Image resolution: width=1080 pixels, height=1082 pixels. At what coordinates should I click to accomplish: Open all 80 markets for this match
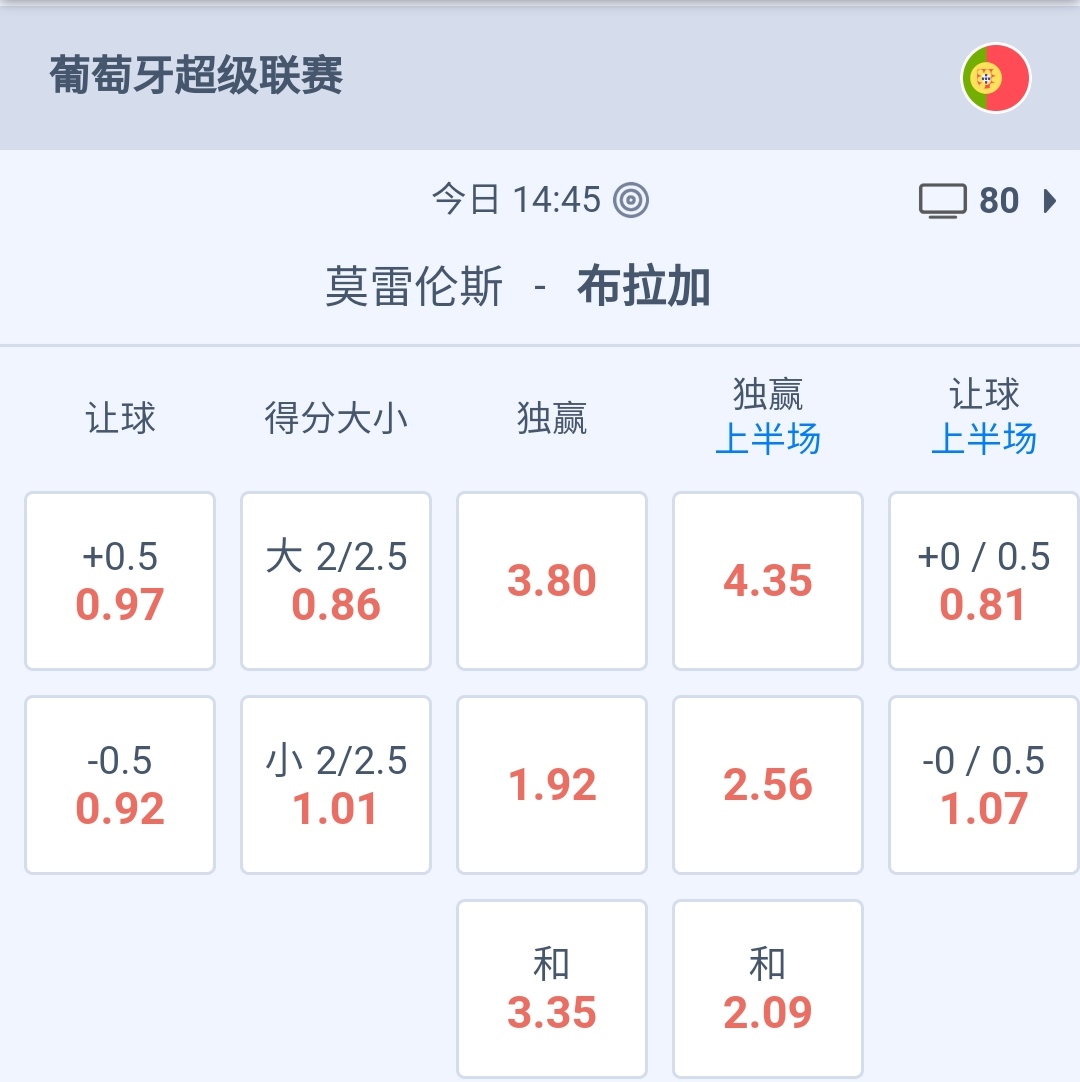[988, 201]
